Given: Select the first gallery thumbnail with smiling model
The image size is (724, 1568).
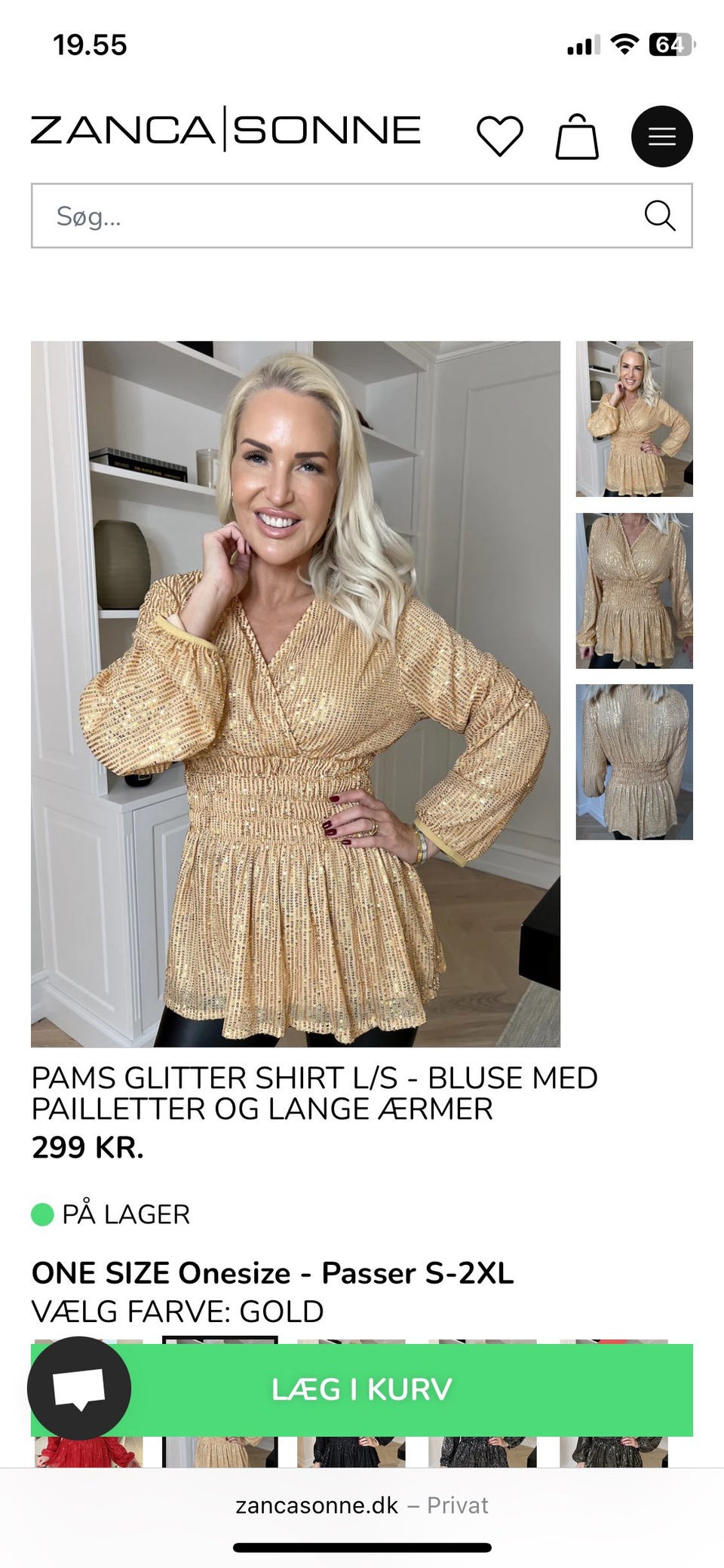Looking at the screenshot, I should tap(634, 419).
